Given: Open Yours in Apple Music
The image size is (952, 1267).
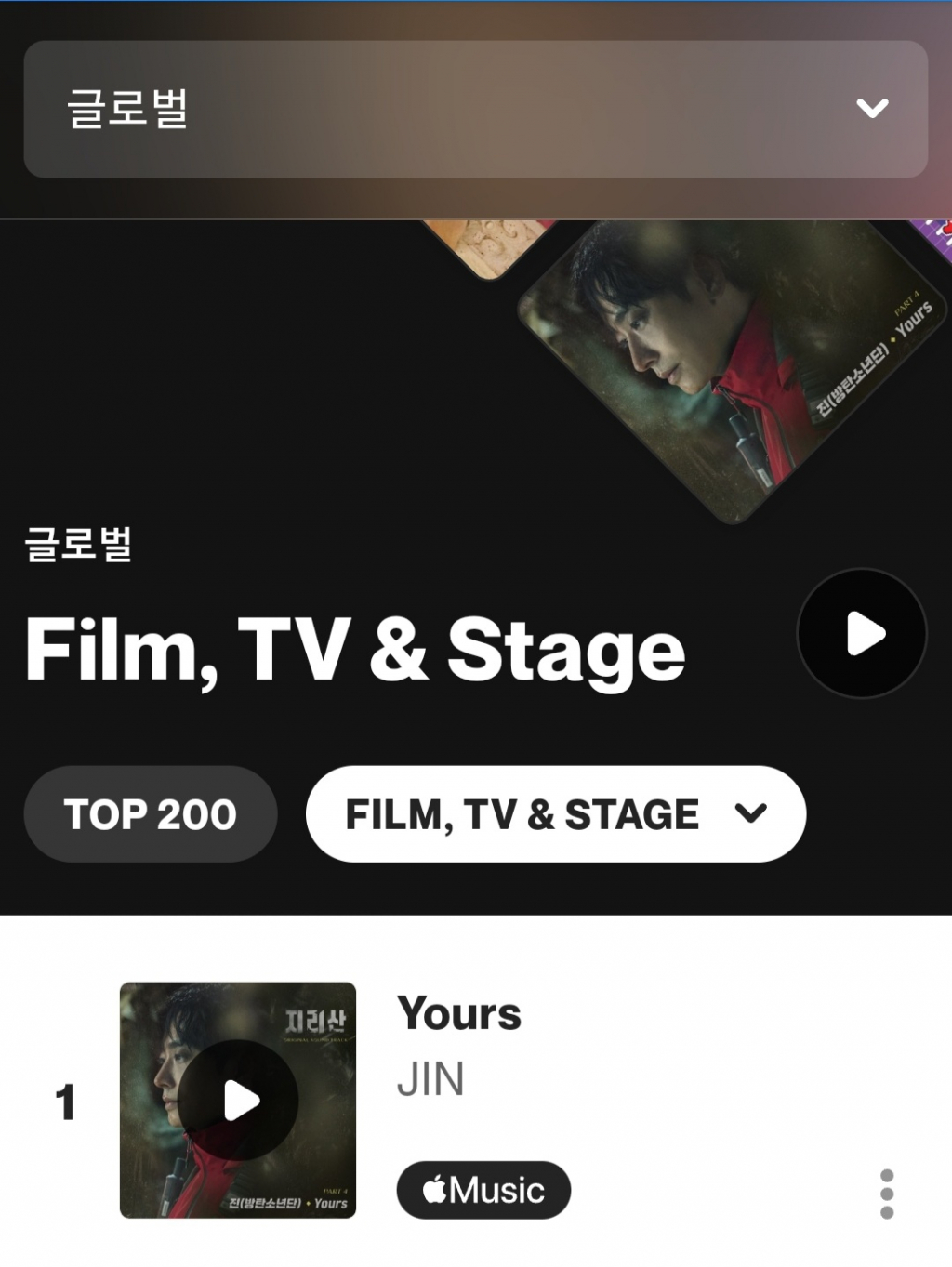Looking at the screenshot, I should 483,1190.
